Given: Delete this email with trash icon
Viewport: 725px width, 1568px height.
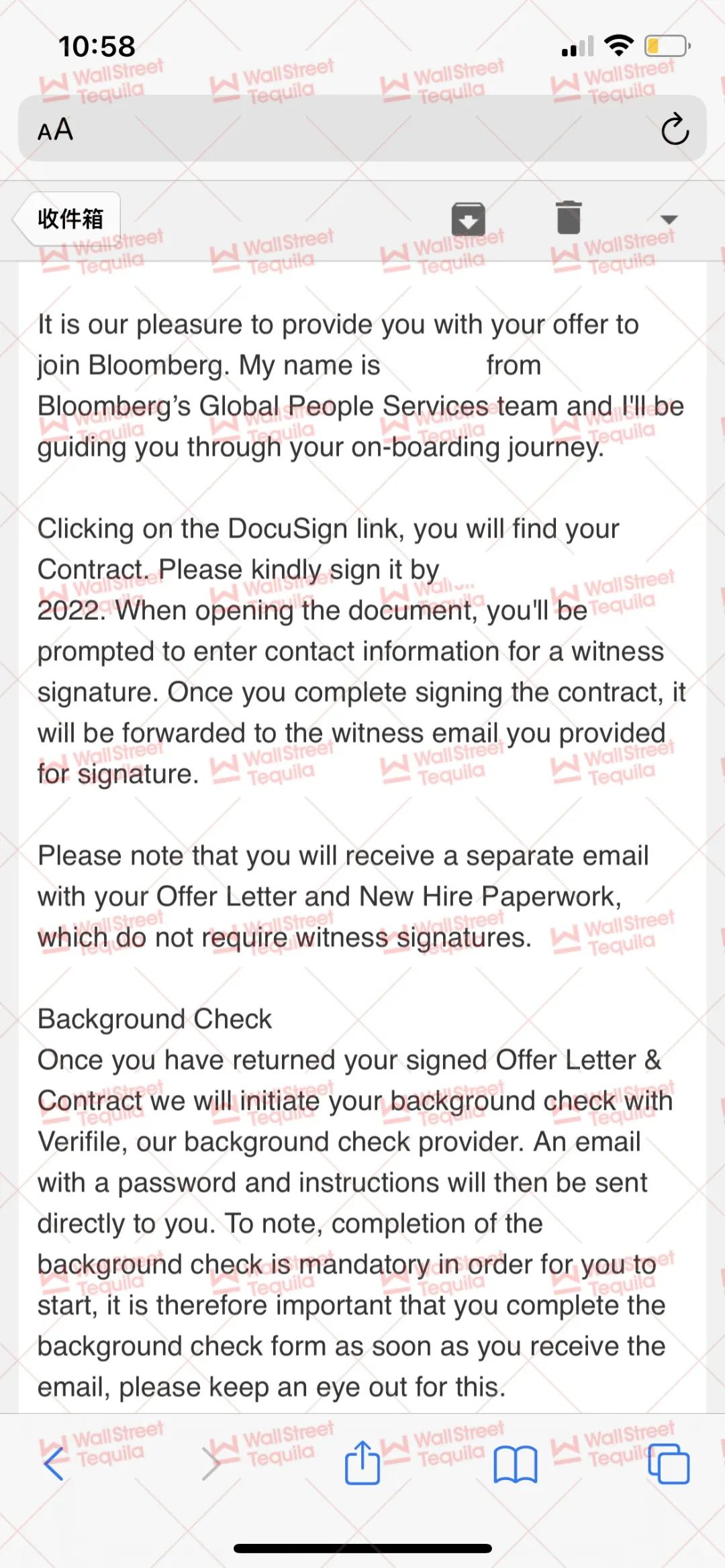Looking at the screenshot, I should point(569,217).
